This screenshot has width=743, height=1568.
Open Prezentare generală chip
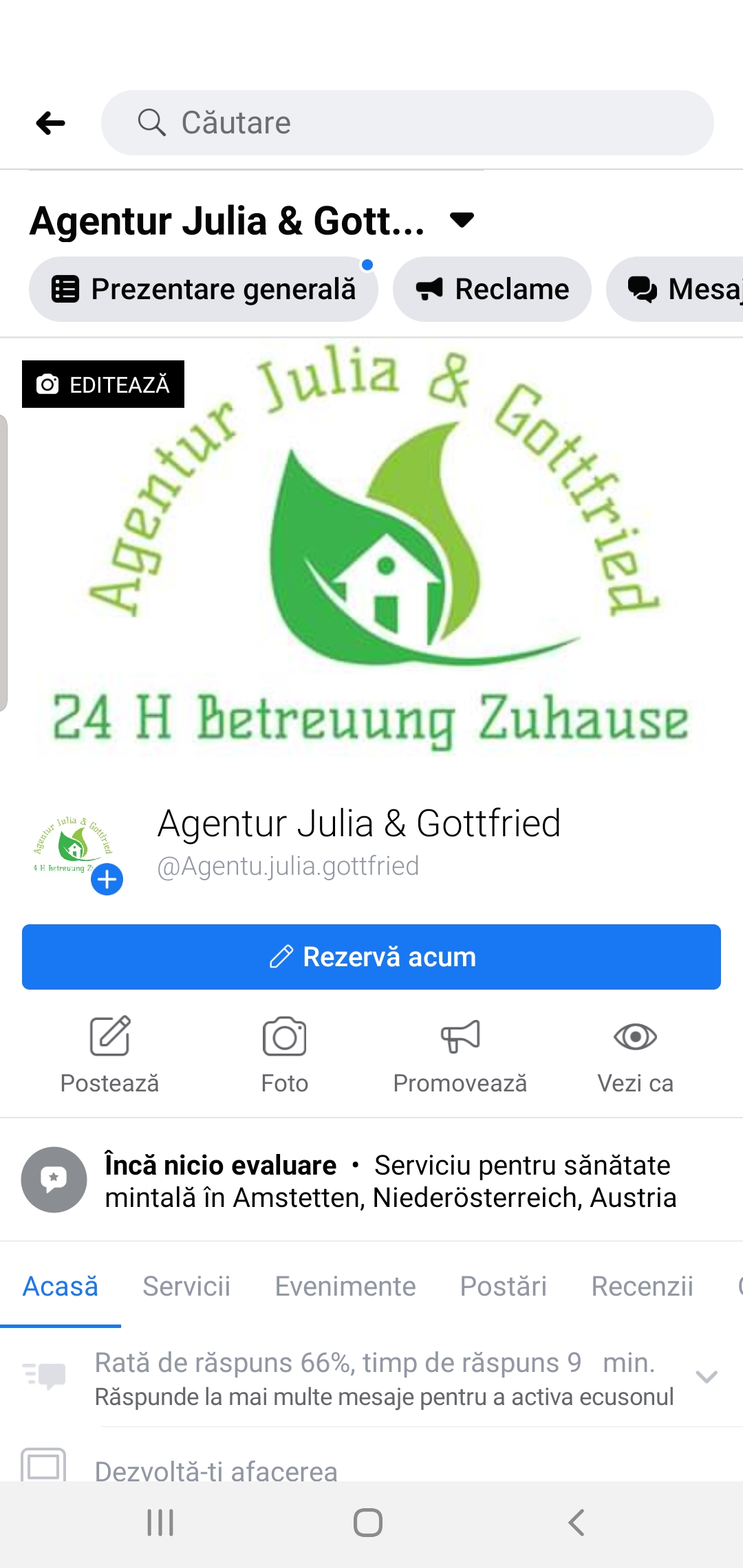(204, 290)
